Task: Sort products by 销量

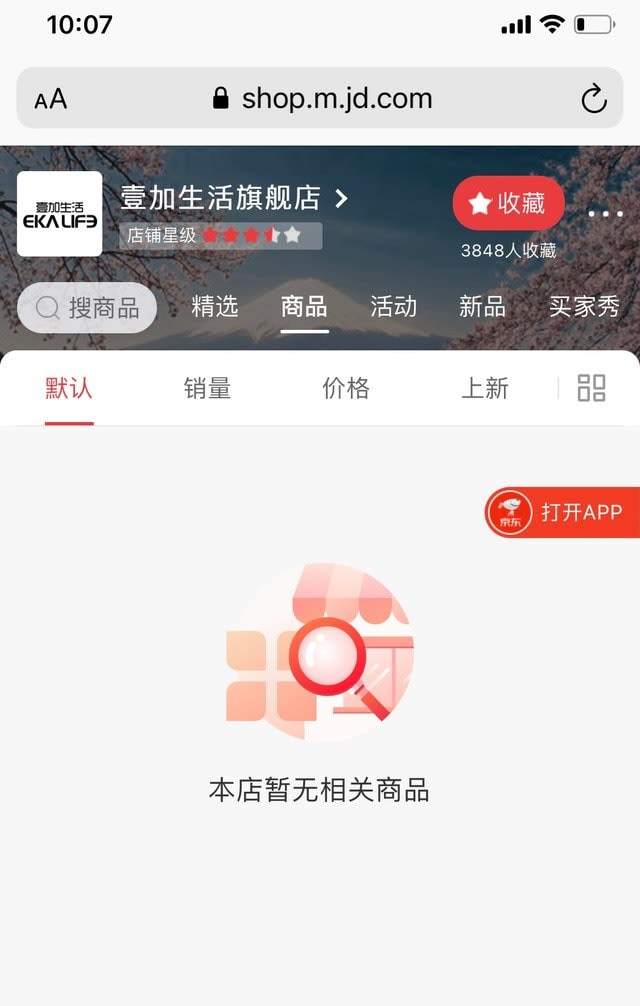Action: pyautogui.click(x=207, y=389)
